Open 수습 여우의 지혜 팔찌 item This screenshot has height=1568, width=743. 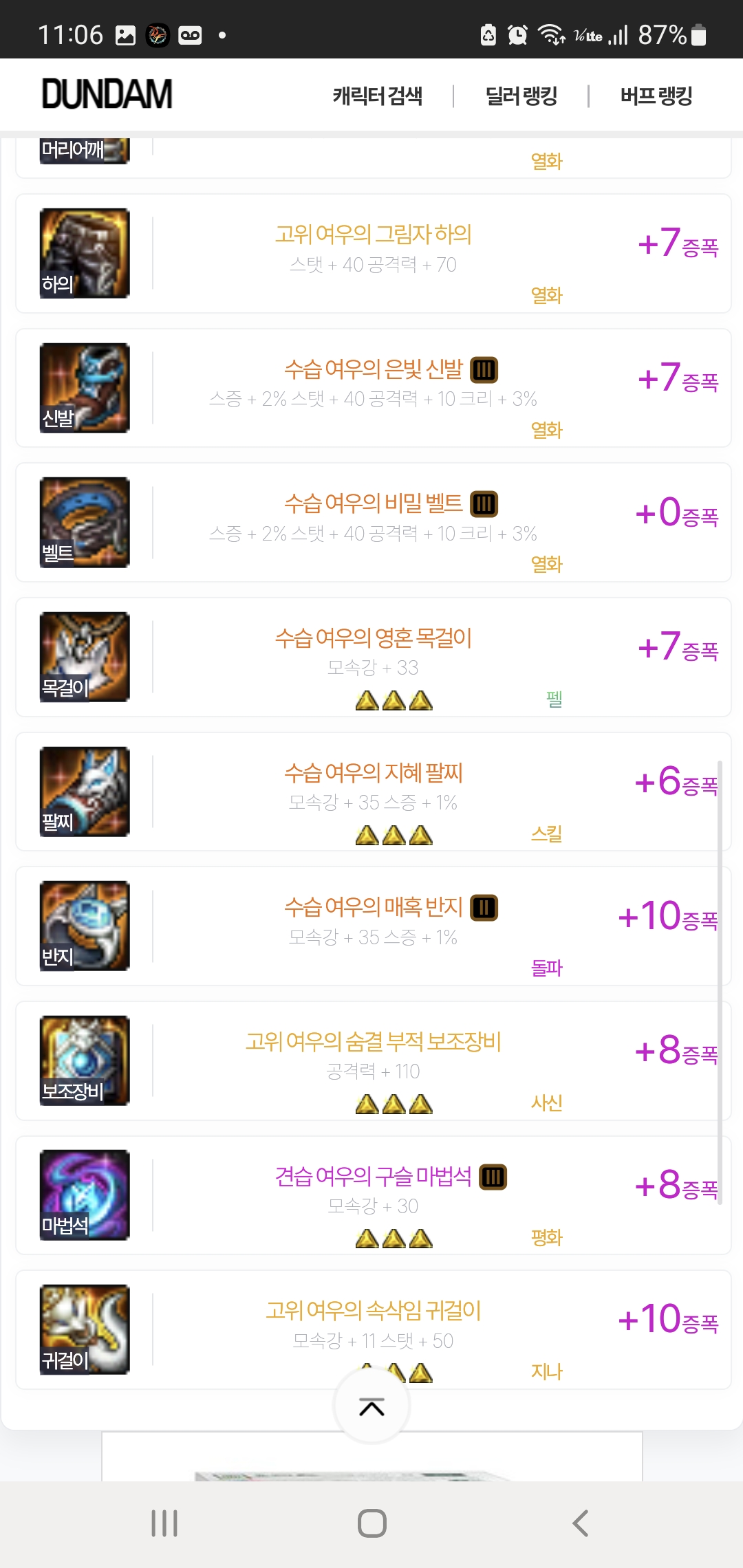click(x=373, y=773)
